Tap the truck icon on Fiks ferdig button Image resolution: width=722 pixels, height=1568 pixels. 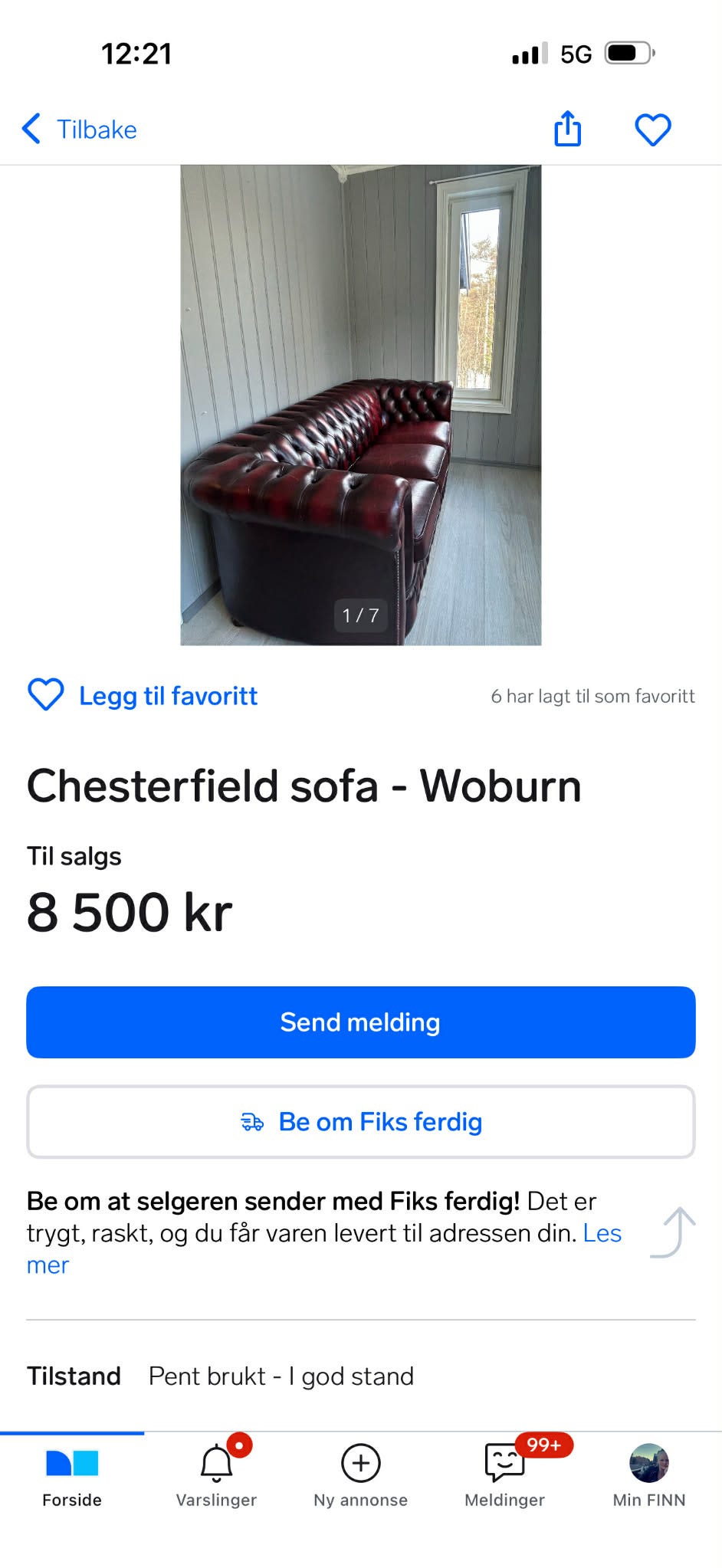coord(251,1121)
